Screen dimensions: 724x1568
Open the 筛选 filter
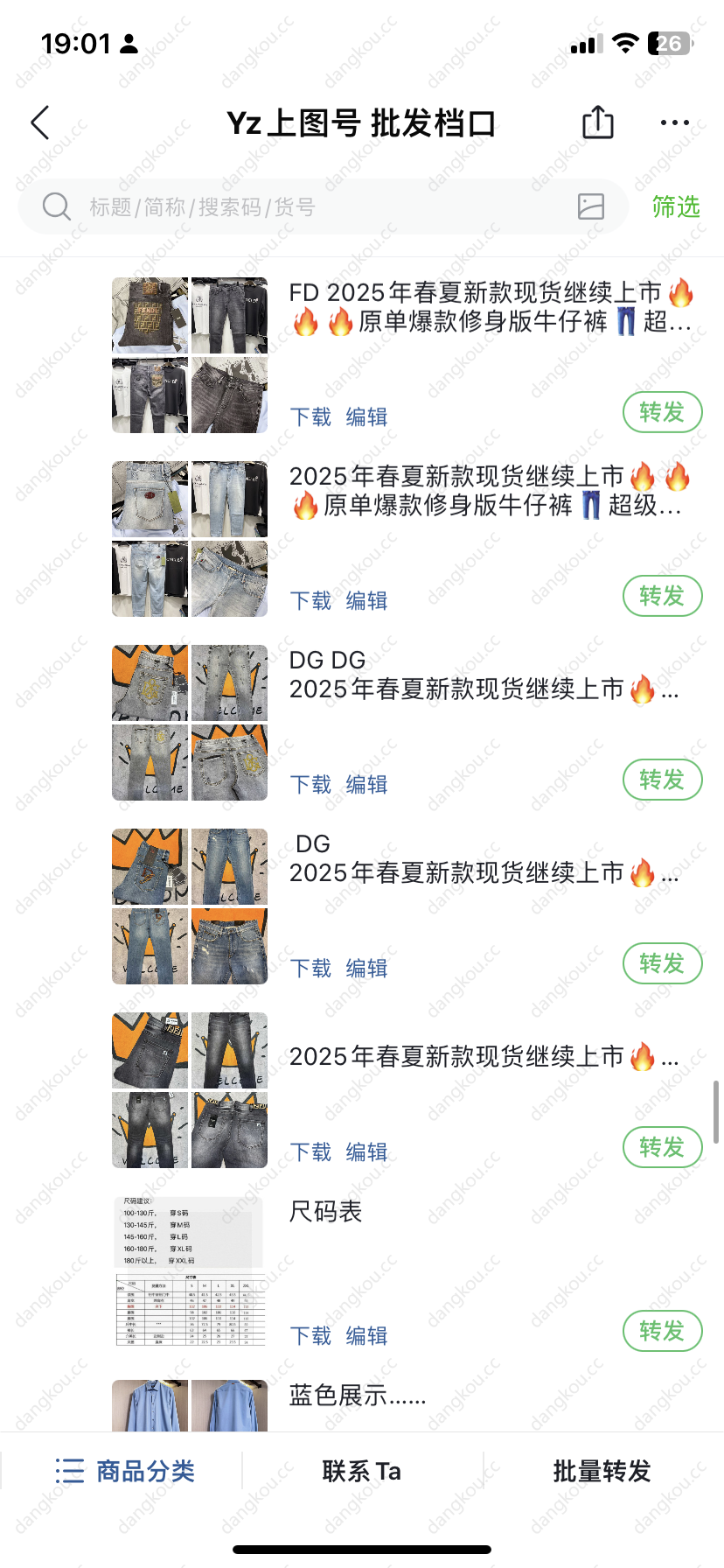[675, 207]
